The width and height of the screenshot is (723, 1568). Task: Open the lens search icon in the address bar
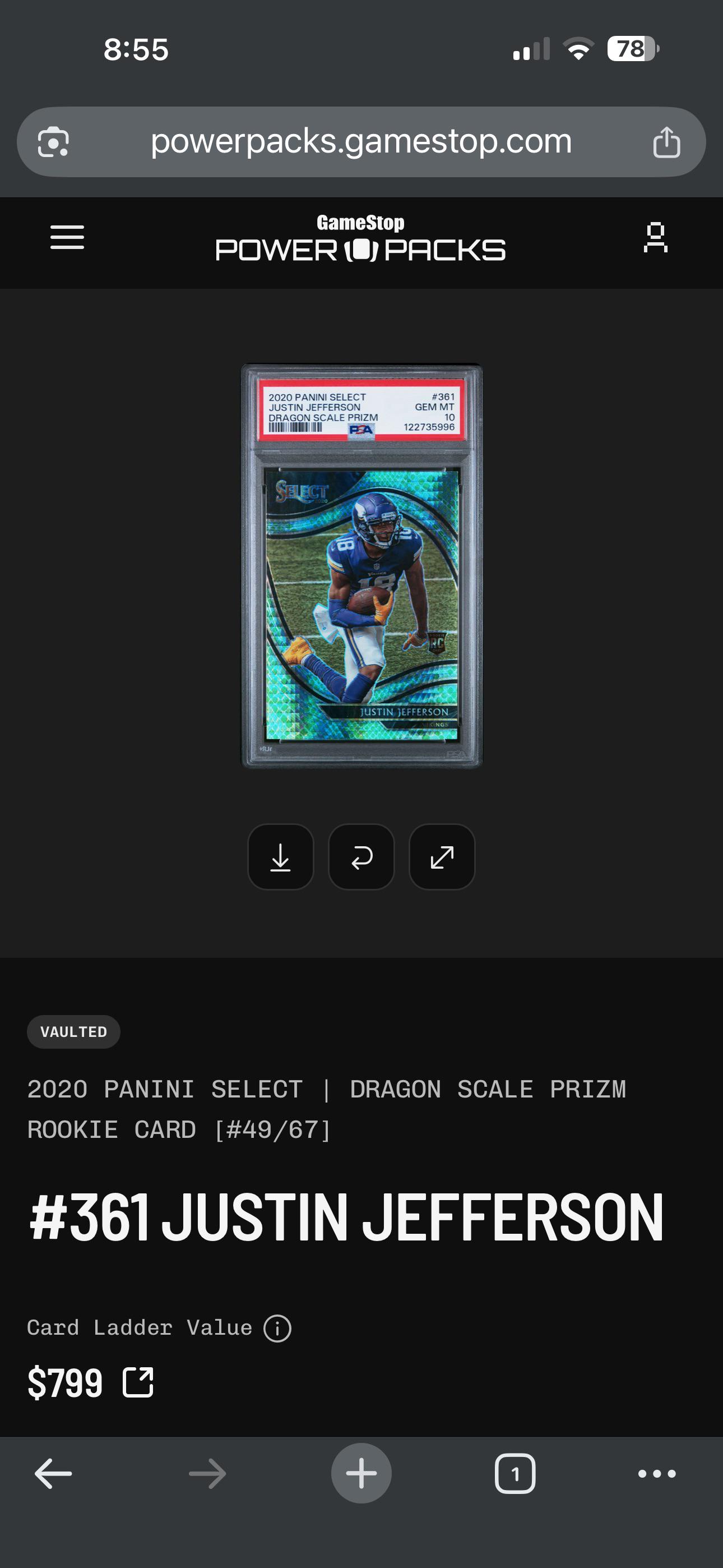[x=54, y=142]
